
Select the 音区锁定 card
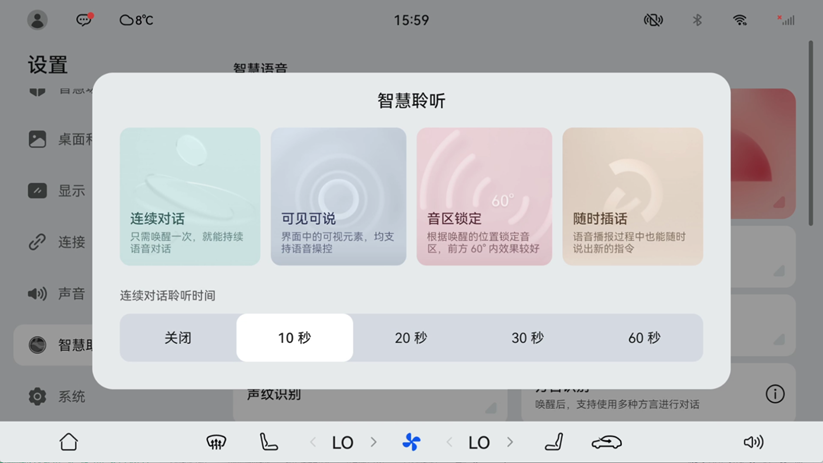tap(484, 196)
